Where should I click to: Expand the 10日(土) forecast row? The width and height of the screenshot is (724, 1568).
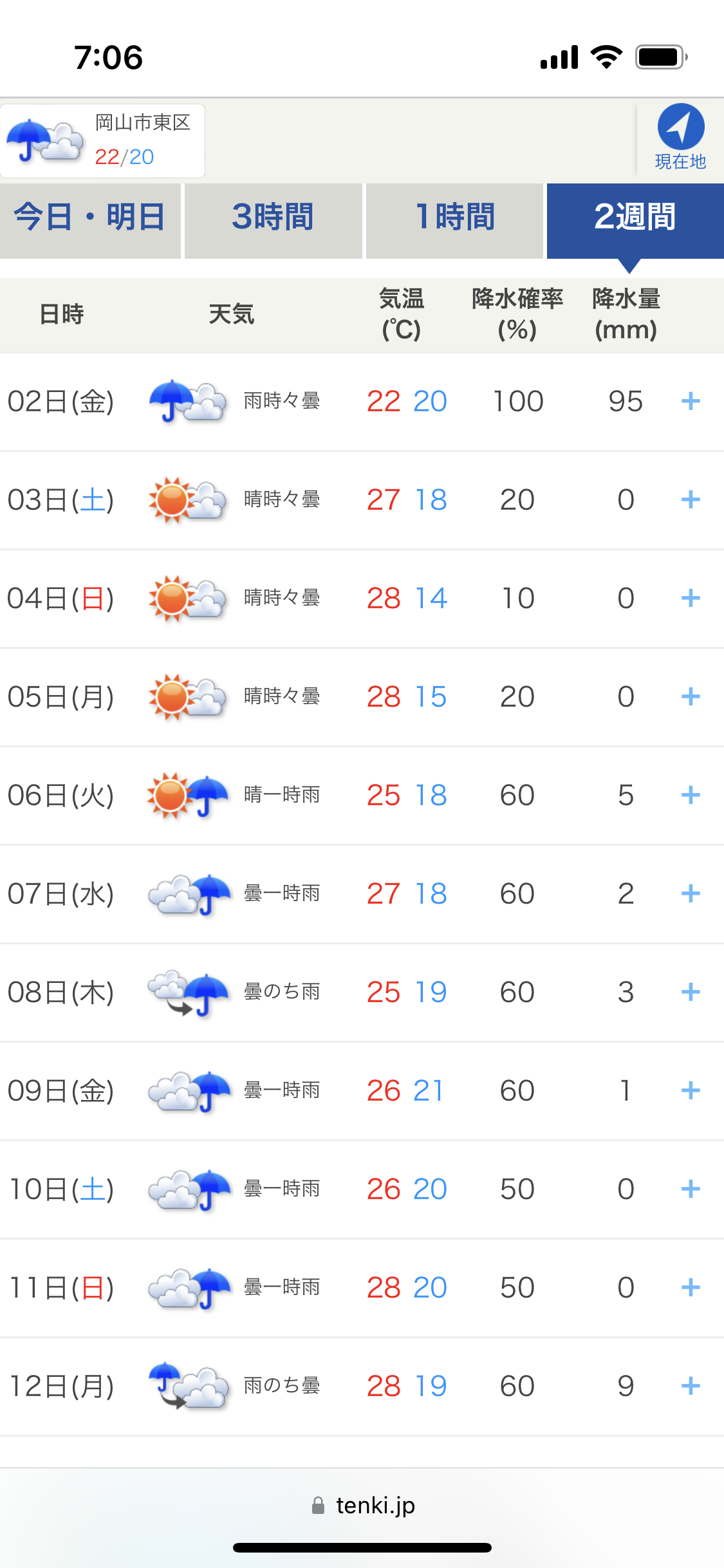coord(691,1189)
